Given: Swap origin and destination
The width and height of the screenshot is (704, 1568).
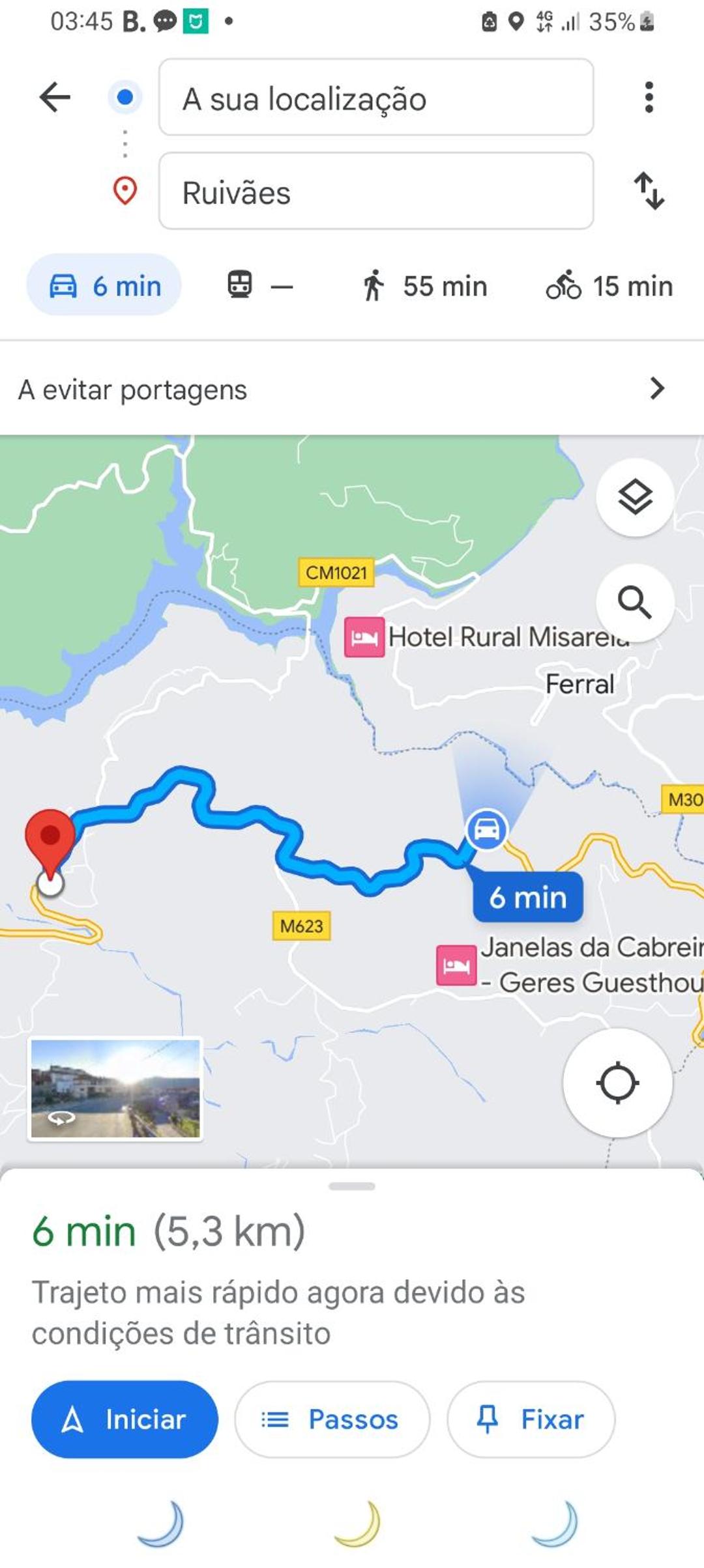Looking at the screenshot, I should pos(649,190).
